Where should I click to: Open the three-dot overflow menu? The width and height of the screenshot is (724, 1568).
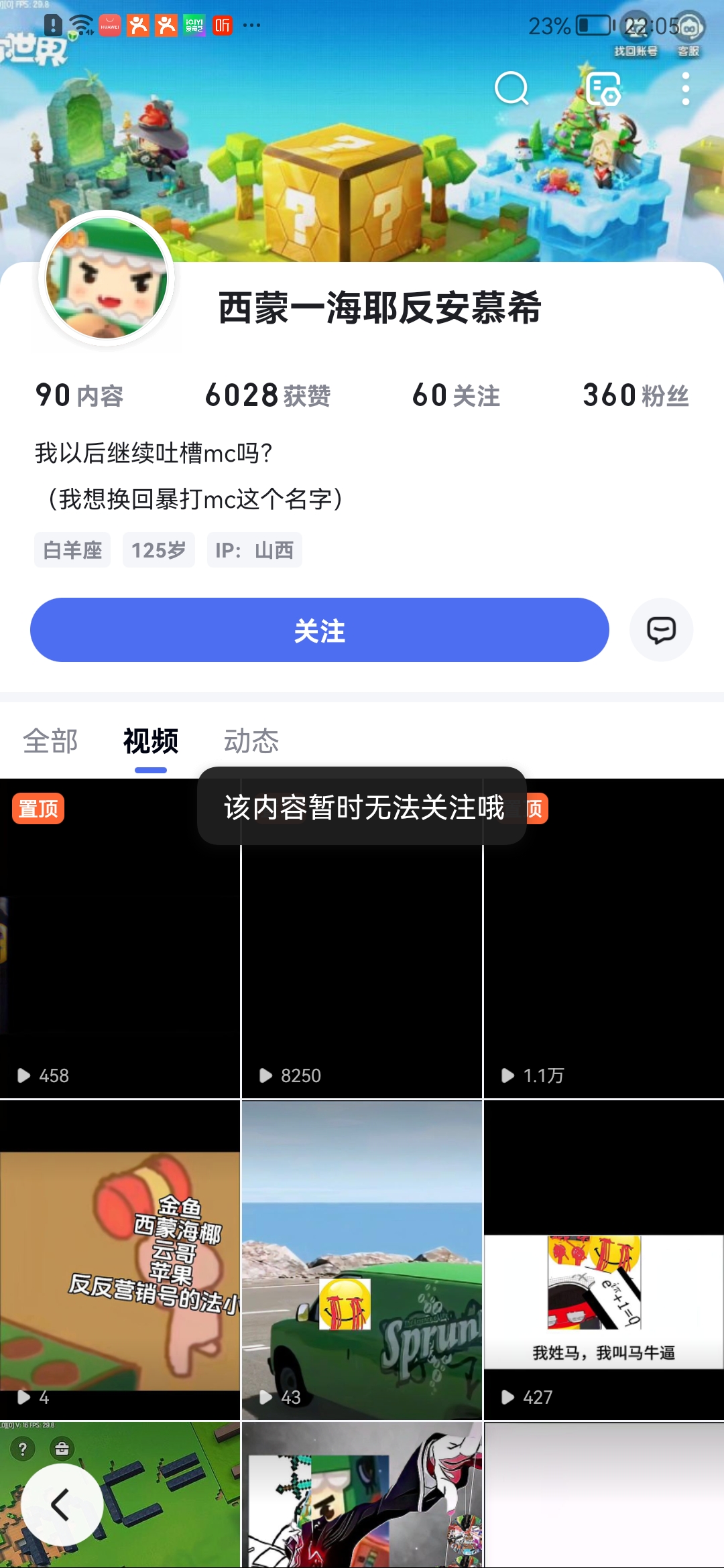[x=685, y=89]
